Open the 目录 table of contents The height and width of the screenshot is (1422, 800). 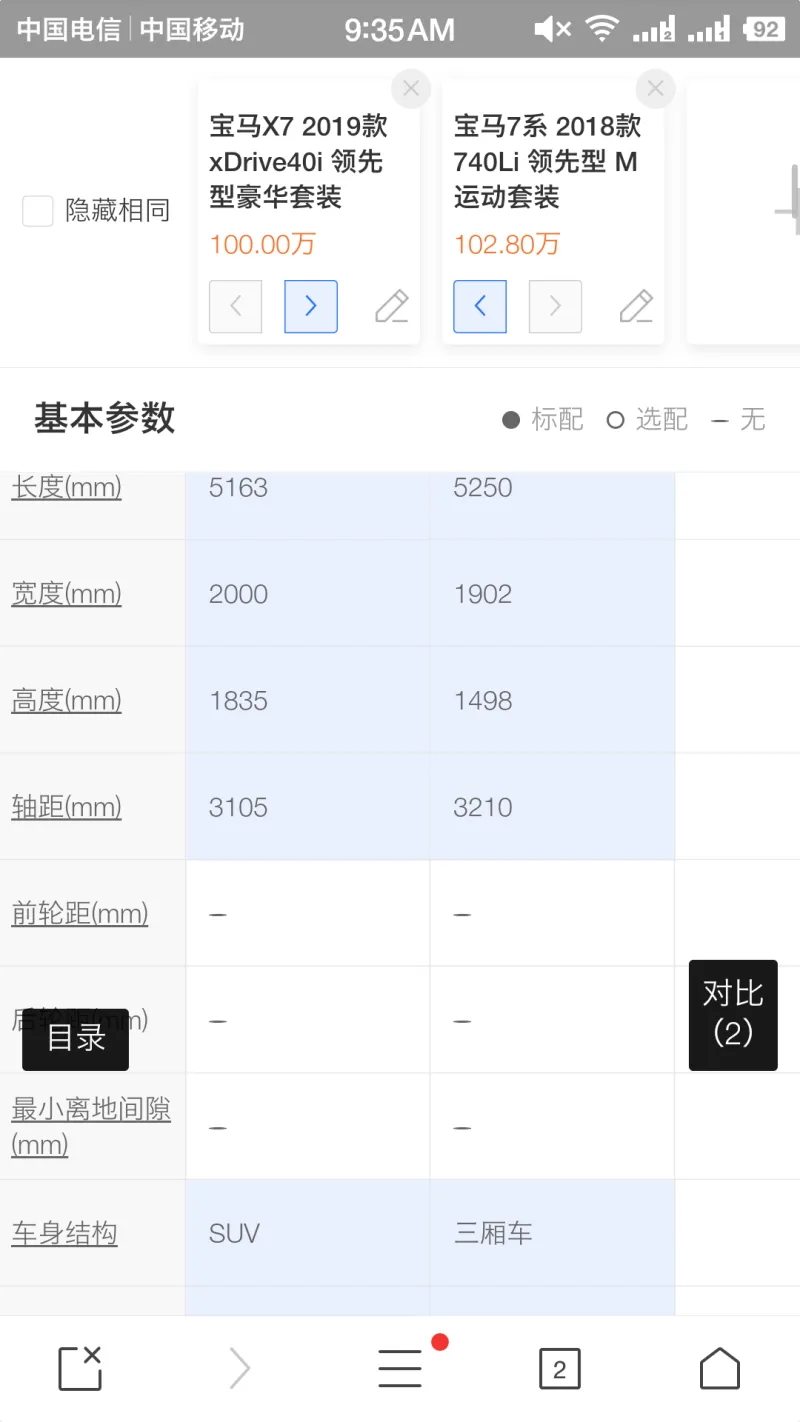76,1039
